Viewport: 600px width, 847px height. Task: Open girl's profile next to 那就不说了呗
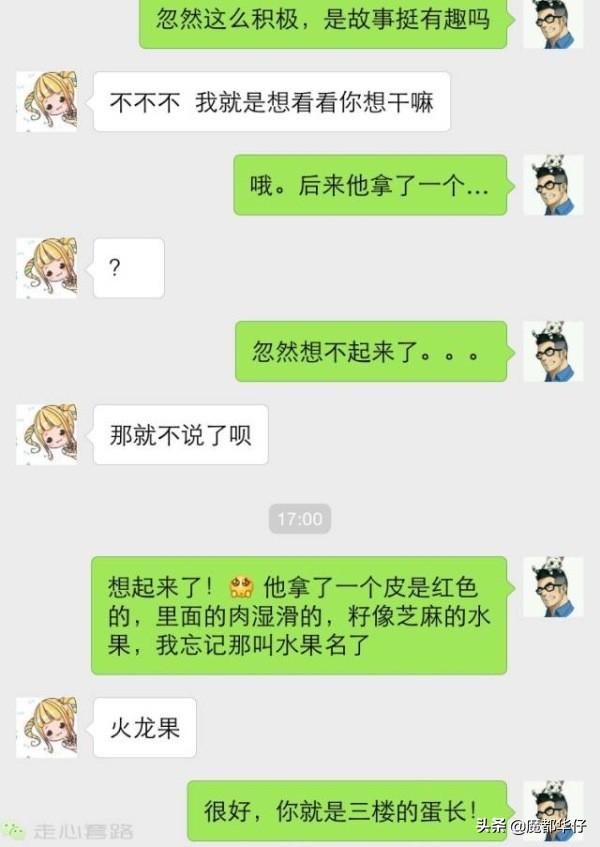[x=46, y=434]
